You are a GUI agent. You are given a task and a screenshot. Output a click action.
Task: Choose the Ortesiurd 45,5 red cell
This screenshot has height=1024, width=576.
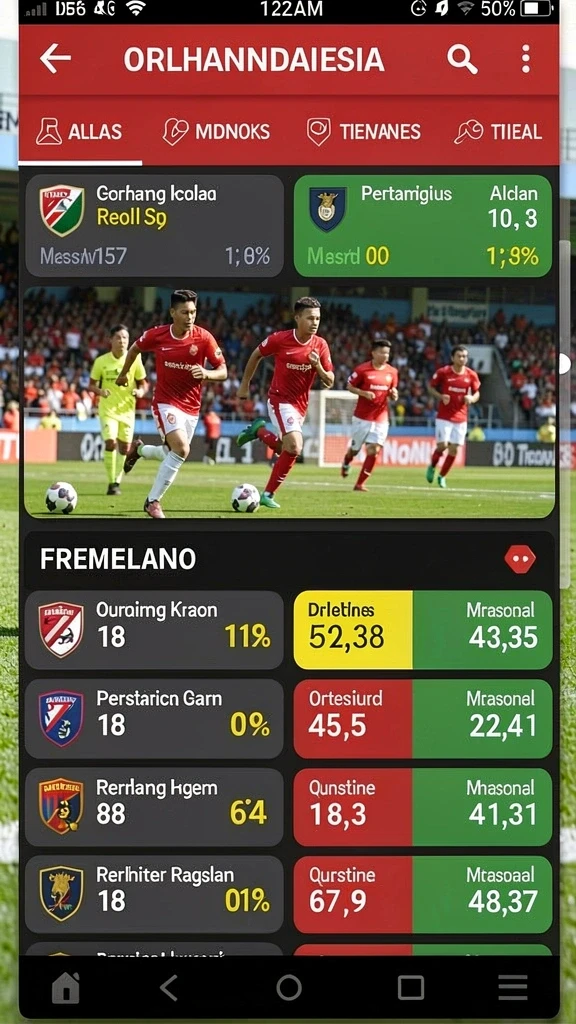pyautogui.click(x=353, y=718)
